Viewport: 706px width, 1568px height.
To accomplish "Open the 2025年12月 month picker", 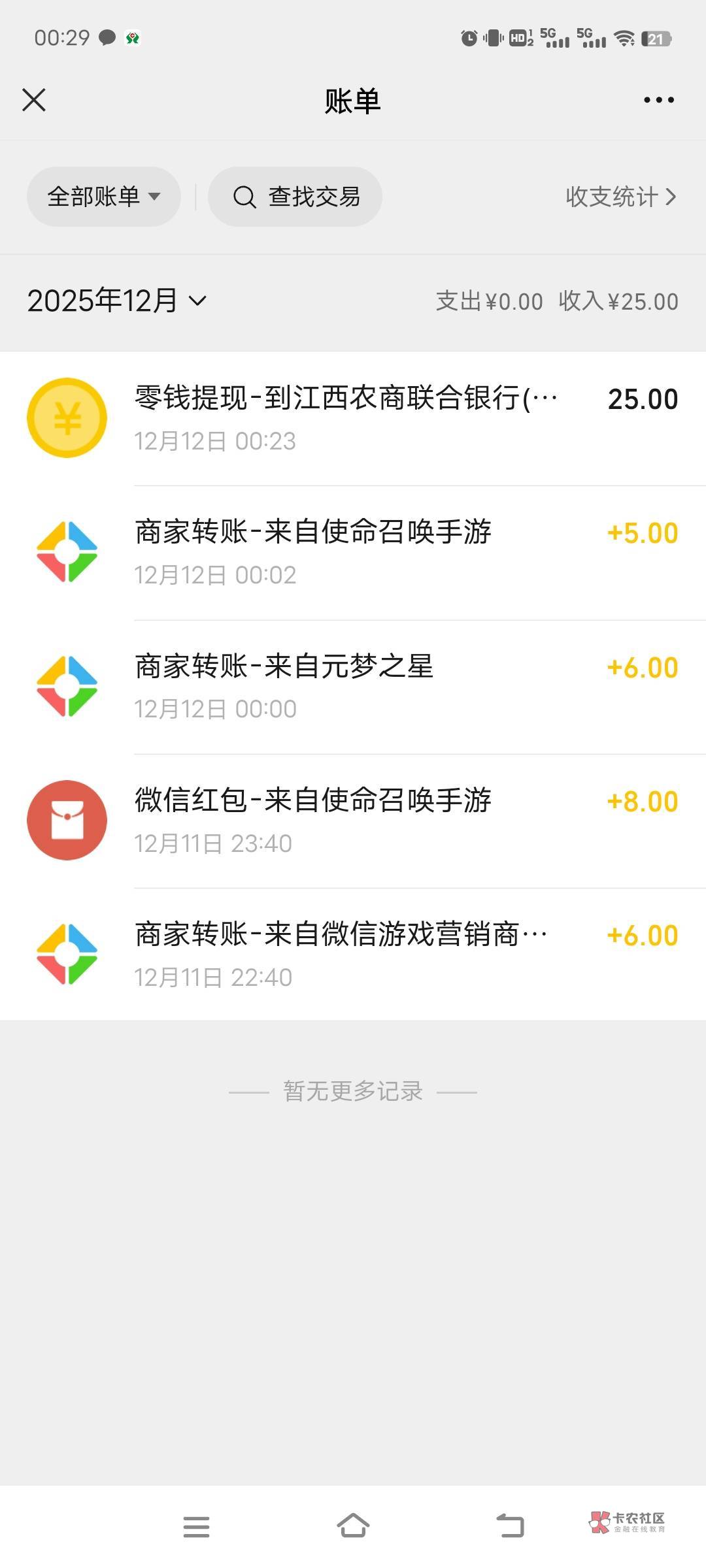I will [117, 301].
